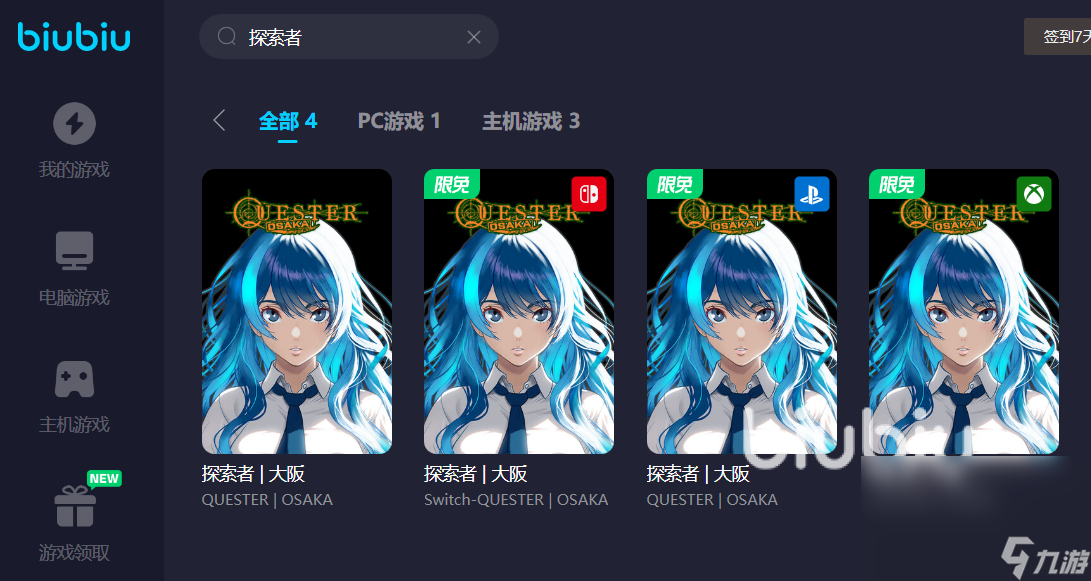
Task: Open the Switch-QUESTER | OSAKA game card
Action: pos(519,311)
